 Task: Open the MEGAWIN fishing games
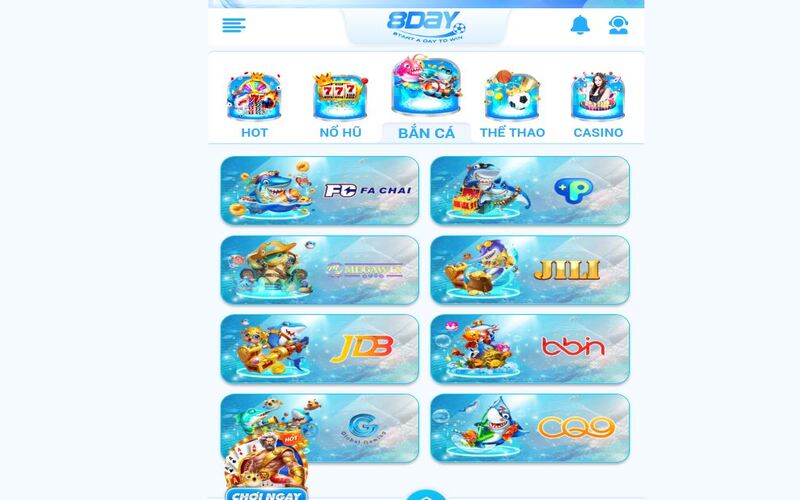(320, 270)
